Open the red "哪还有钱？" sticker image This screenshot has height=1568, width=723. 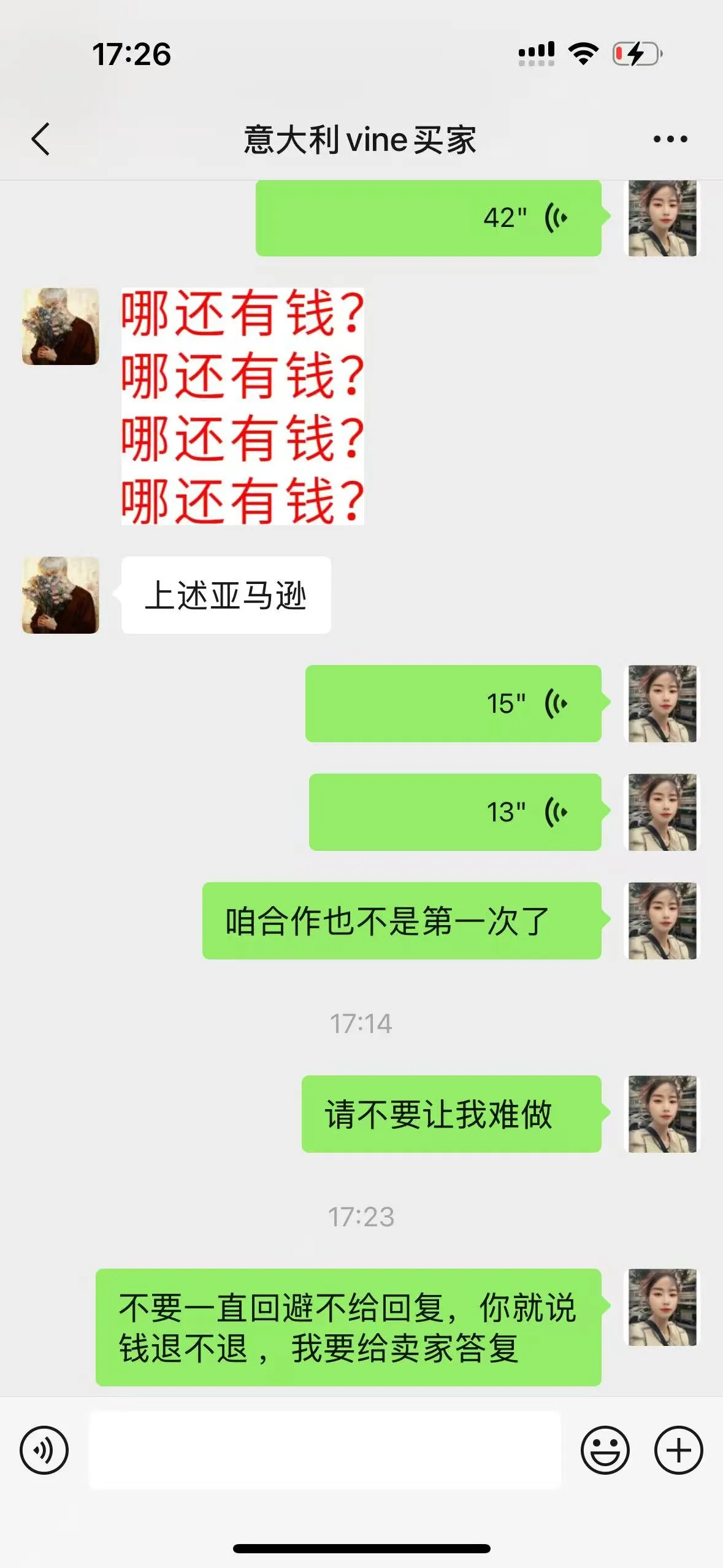click(x=242, y=405)
